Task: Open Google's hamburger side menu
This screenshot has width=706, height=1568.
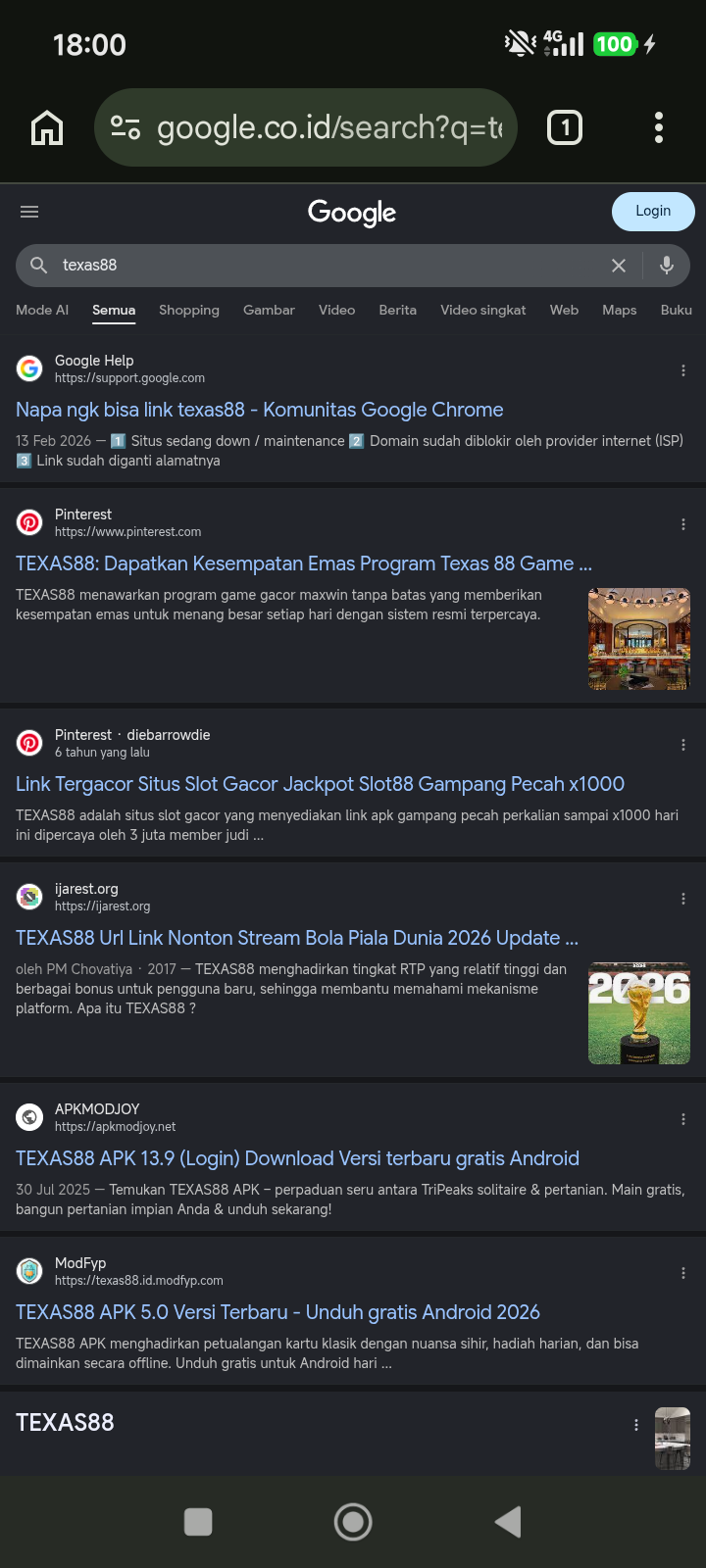Action: click(x=29, y=212)
